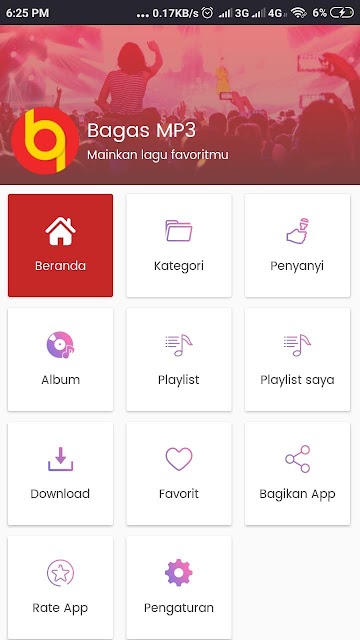Open the Download tile
The image size is (360, 640).
pos(60,473)
